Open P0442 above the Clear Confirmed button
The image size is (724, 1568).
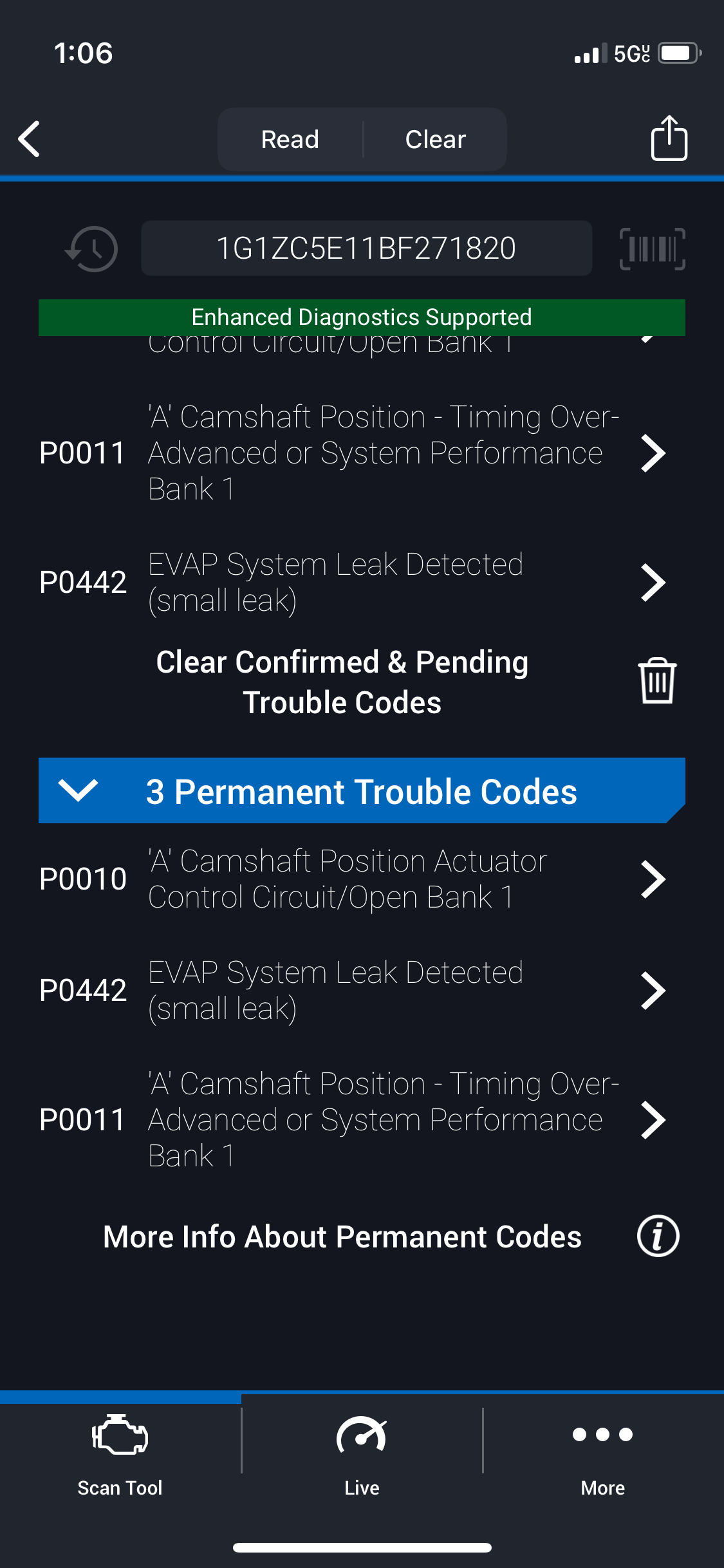(351, 583)
